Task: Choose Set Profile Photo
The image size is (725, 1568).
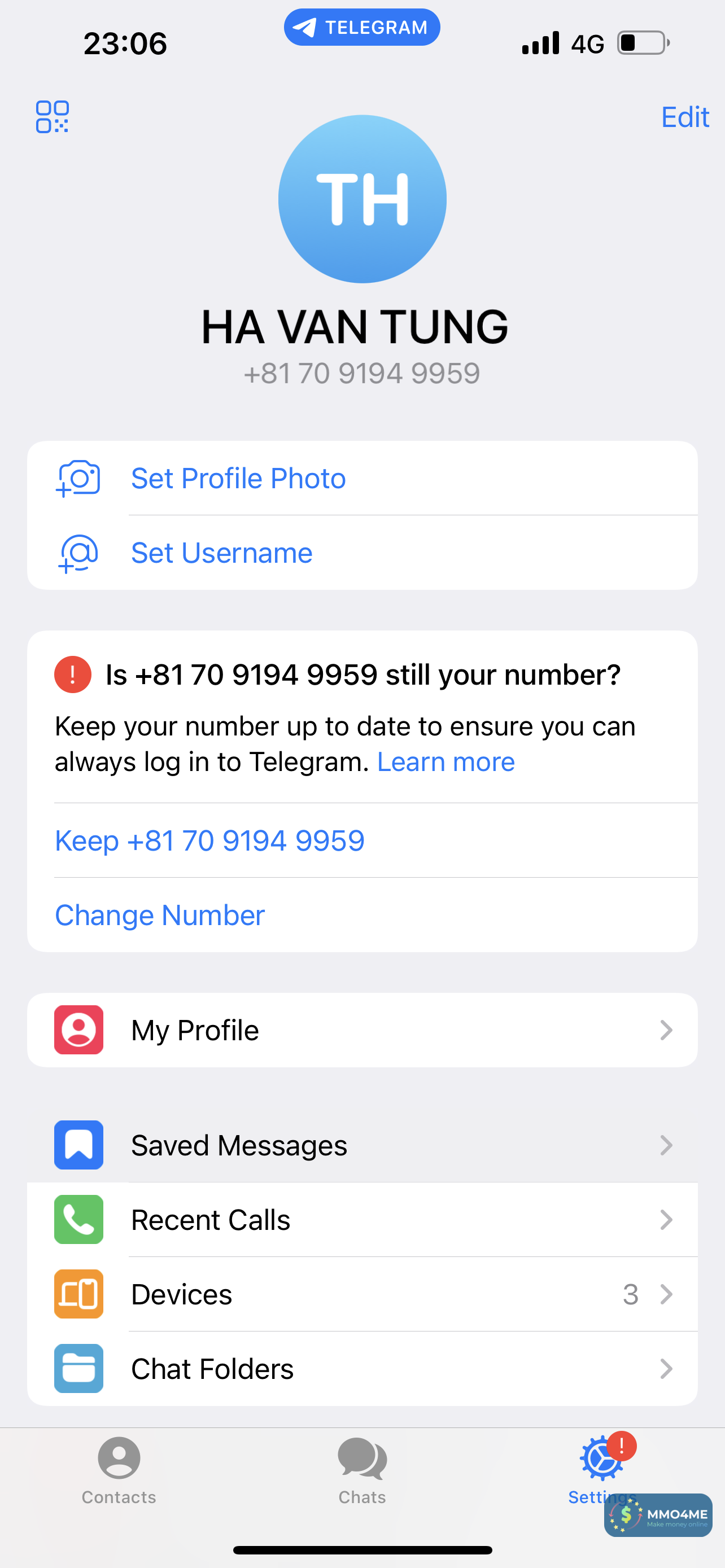Action: click(x=239, y=479)
